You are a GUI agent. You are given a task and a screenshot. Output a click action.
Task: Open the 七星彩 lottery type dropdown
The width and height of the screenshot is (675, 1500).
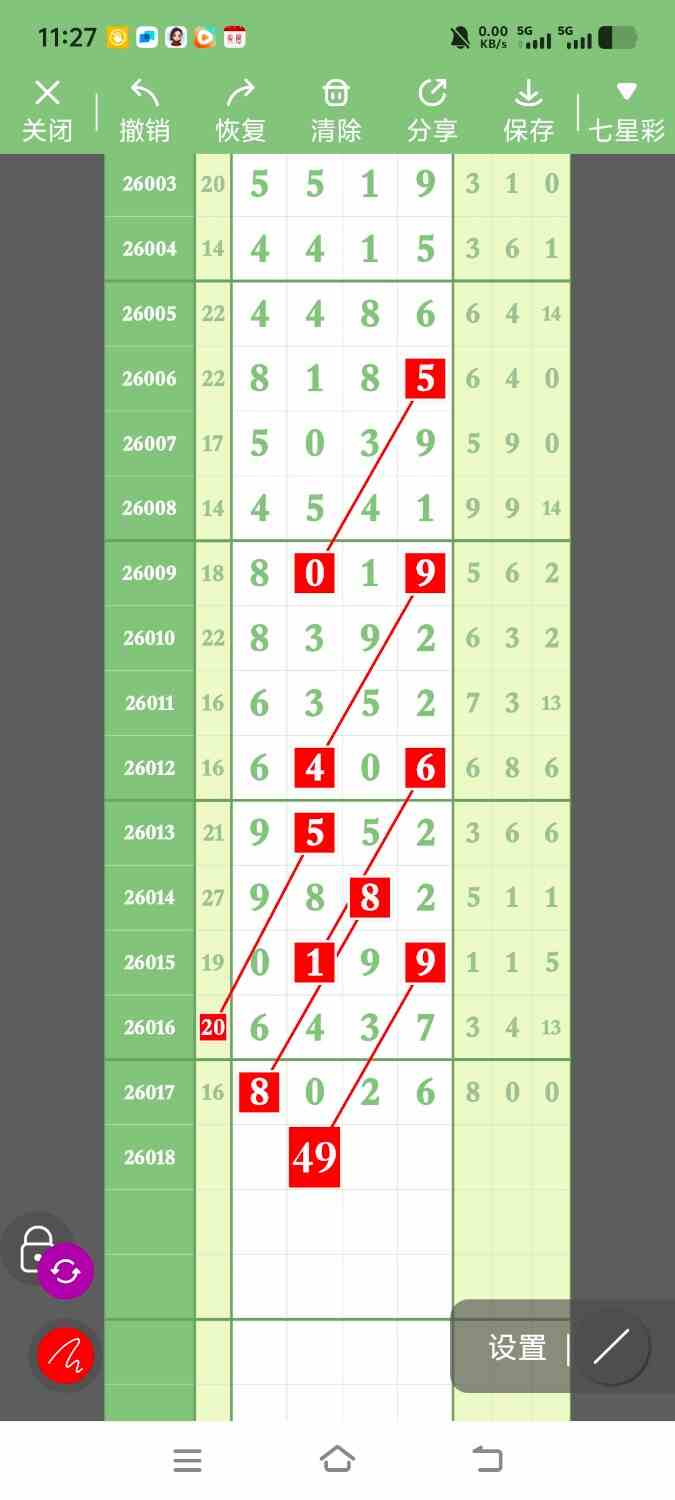tap(627, 111)
